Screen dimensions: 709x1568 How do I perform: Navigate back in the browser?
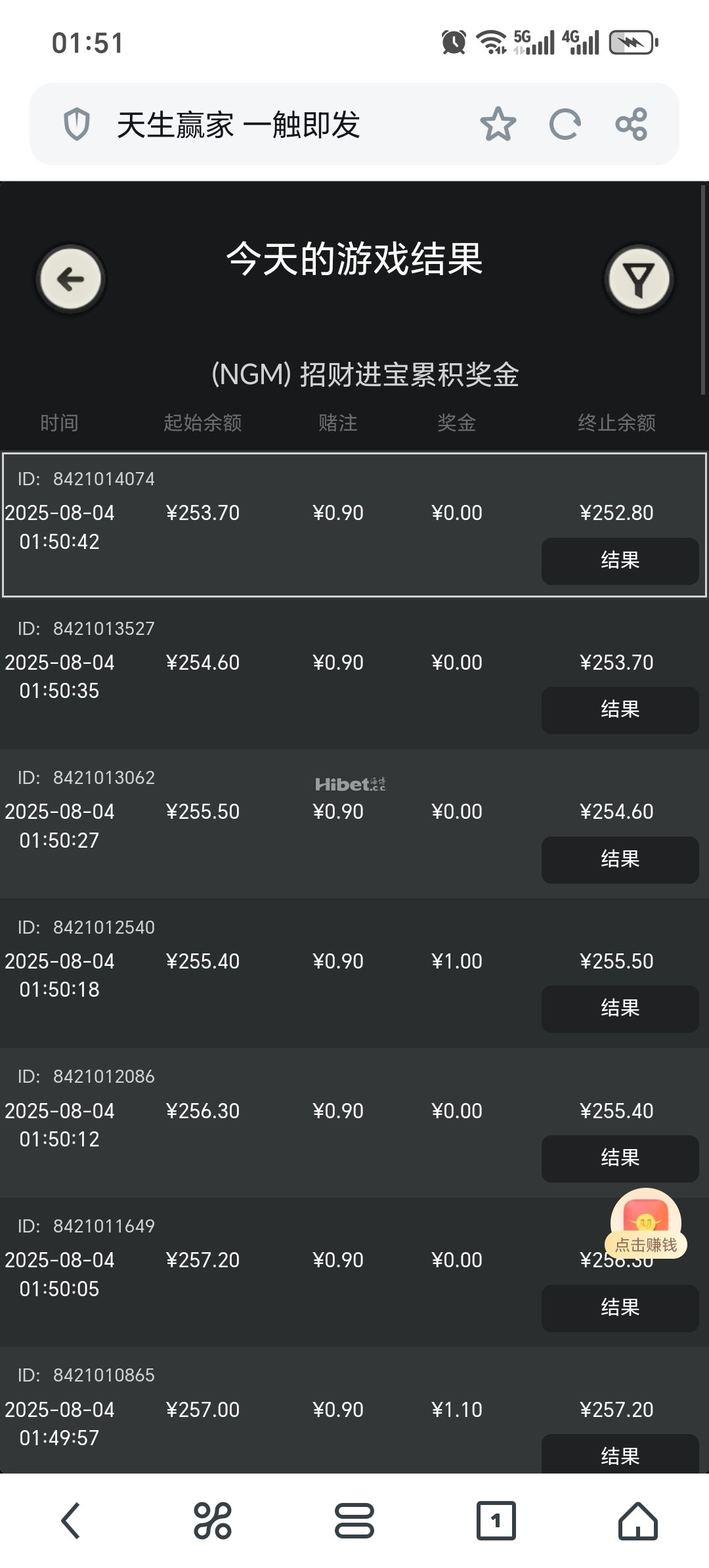pyautogui.click(x=71, y=1521)
